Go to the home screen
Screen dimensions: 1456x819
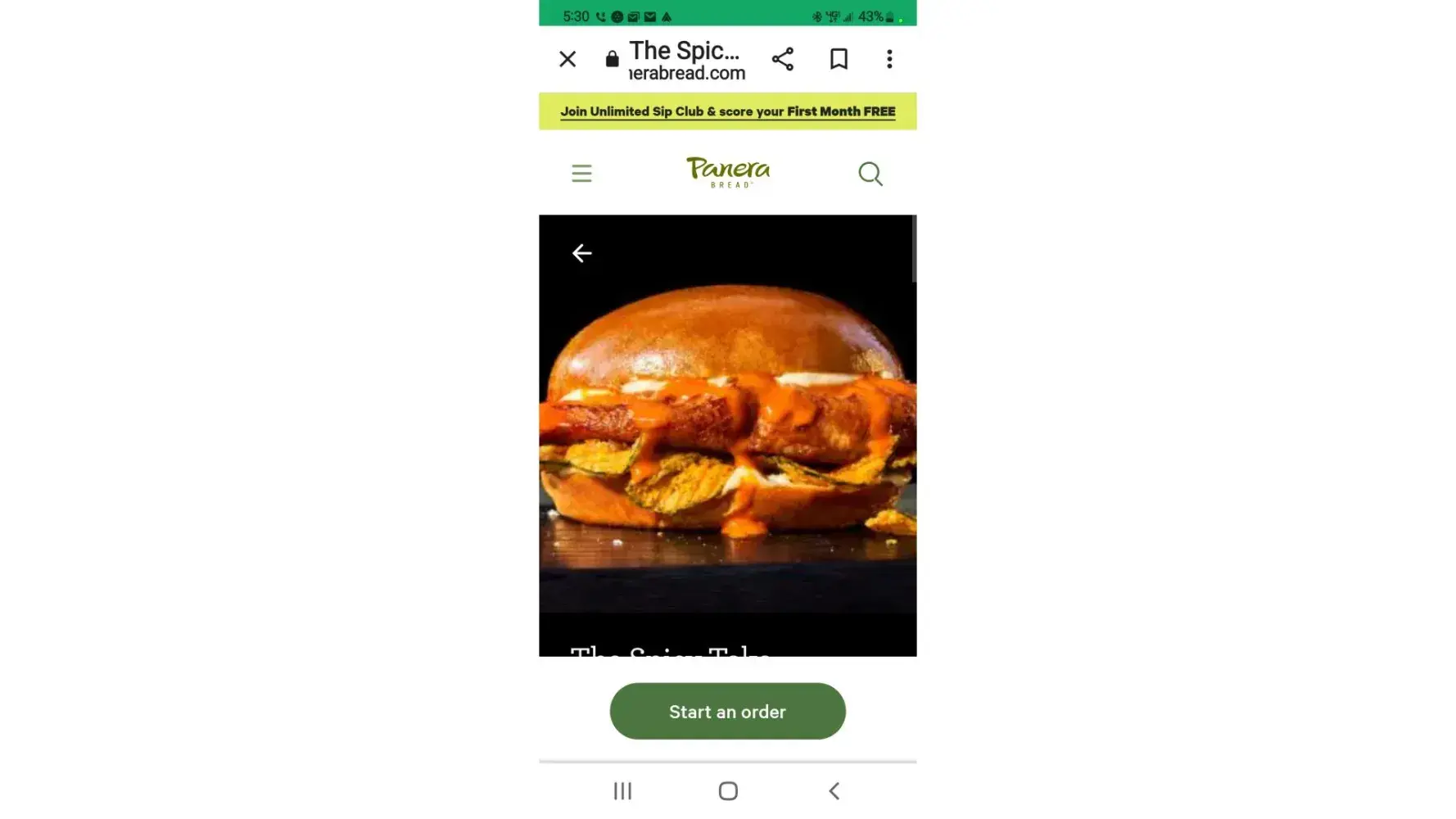click(727, 790)
